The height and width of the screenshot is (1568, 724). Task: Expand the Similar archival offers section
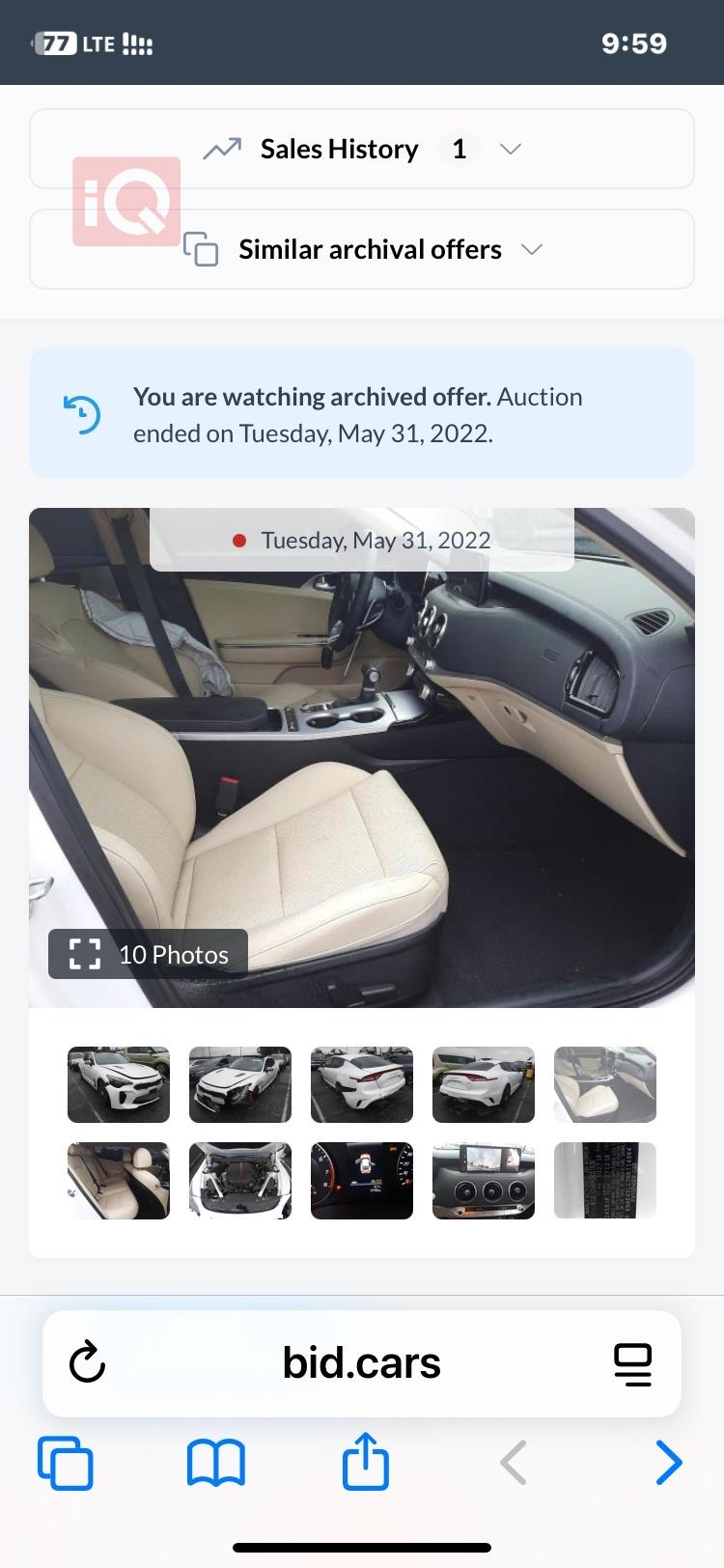362,249
